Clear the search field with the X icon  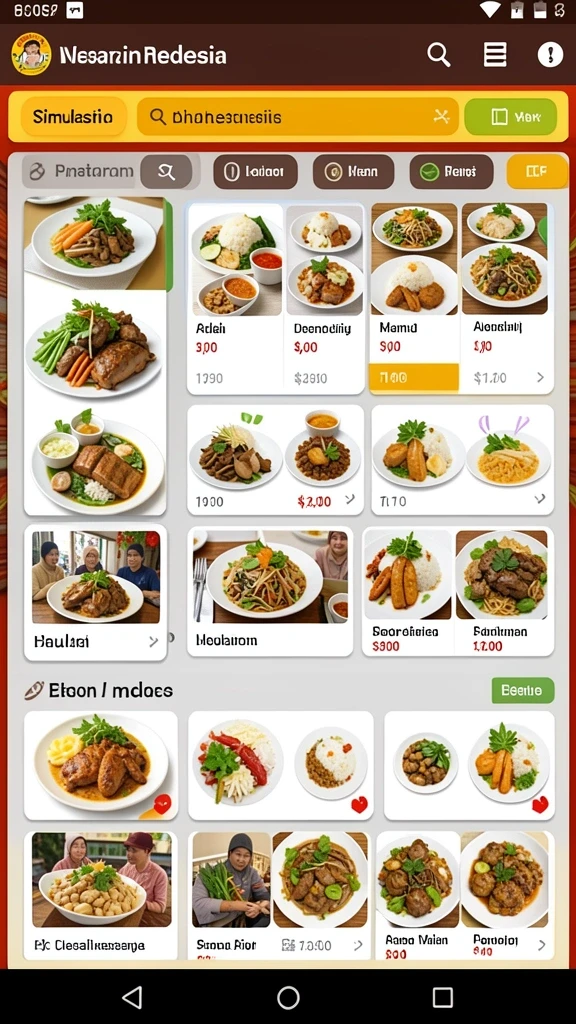[x=441, y=117]
